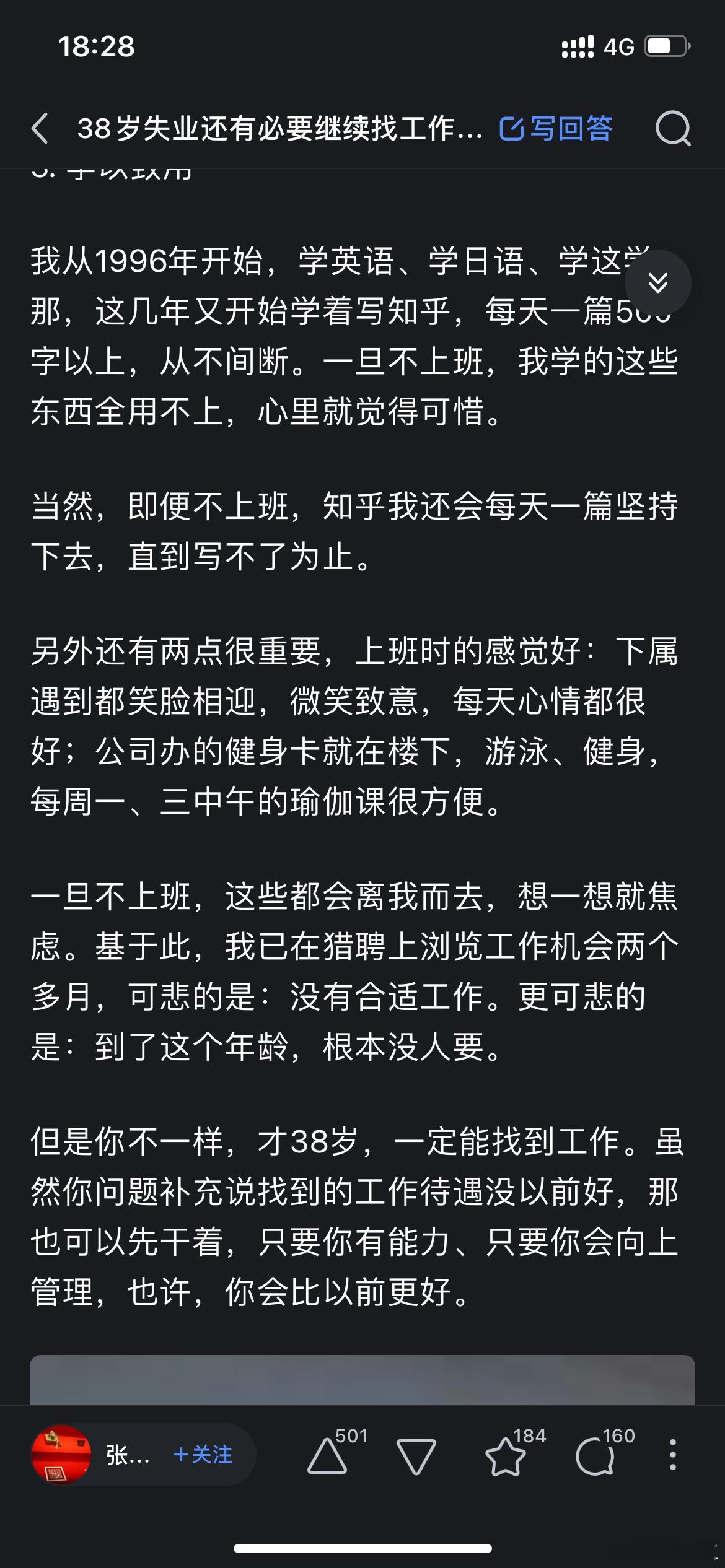Tap the 501 upvote count label
This screenshot has height=1568, width=725.
click(x=351, y=1435)
